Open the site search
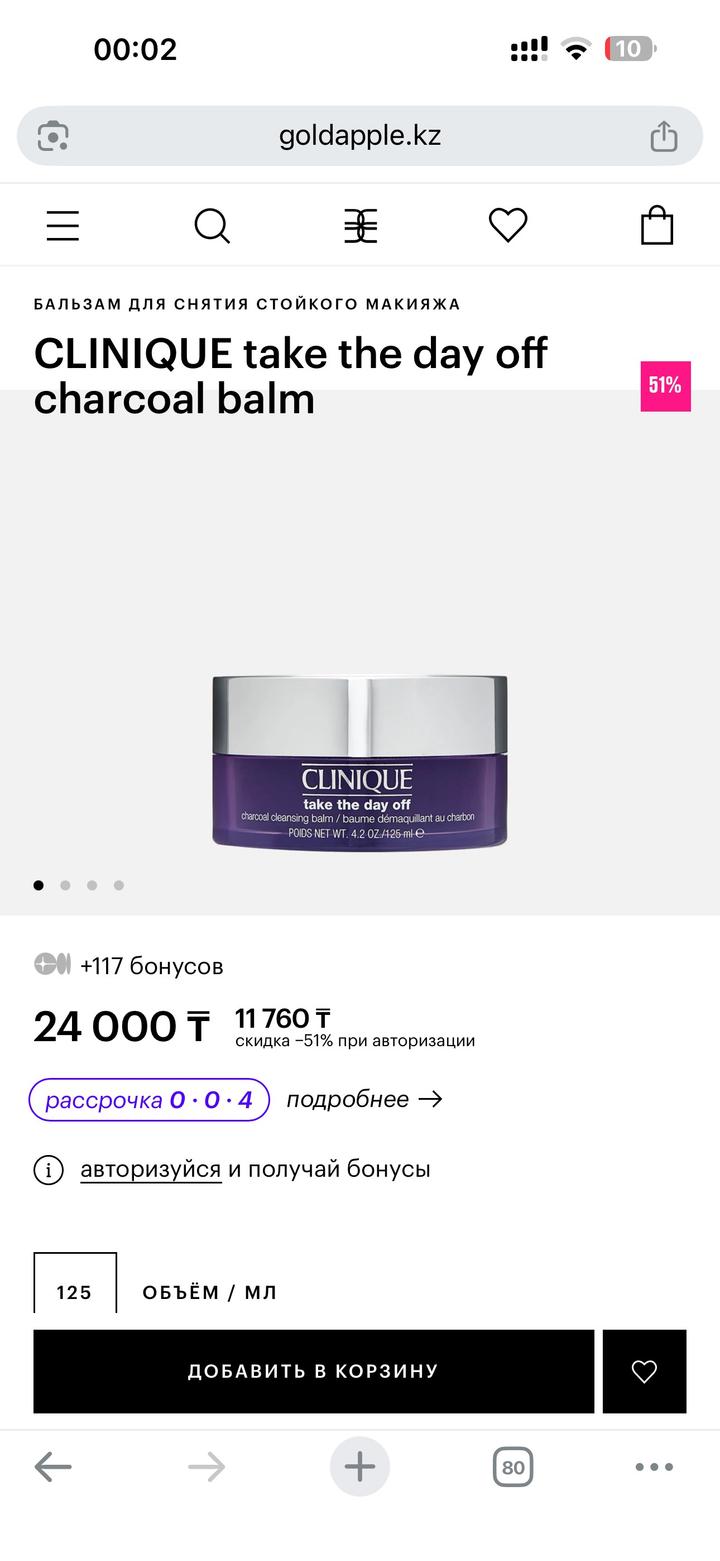The image size is (720, 1561). pyautogui.click(x=211, y=226)
